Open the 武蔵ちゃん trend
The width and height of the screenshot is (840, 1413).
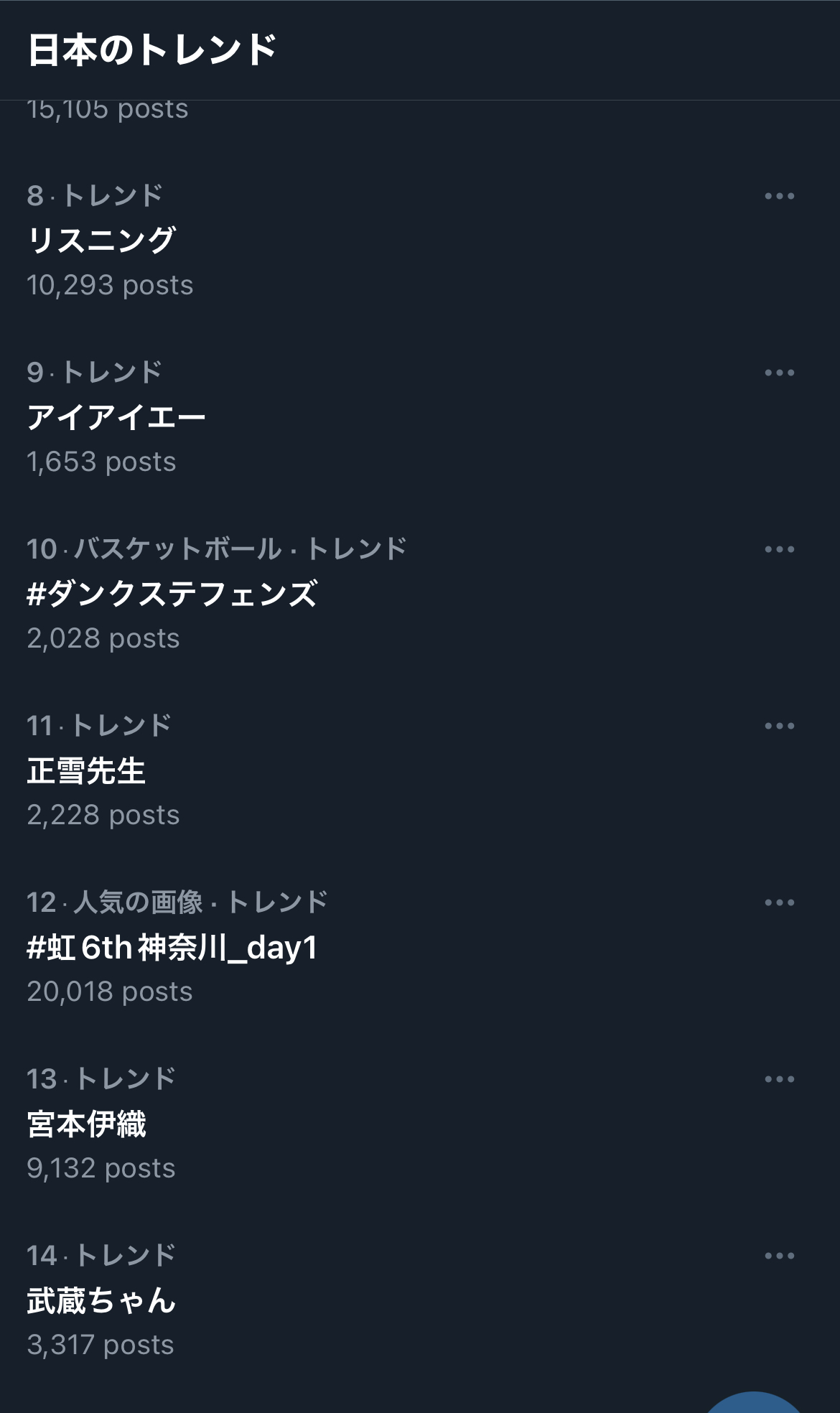click(101, 1300)
